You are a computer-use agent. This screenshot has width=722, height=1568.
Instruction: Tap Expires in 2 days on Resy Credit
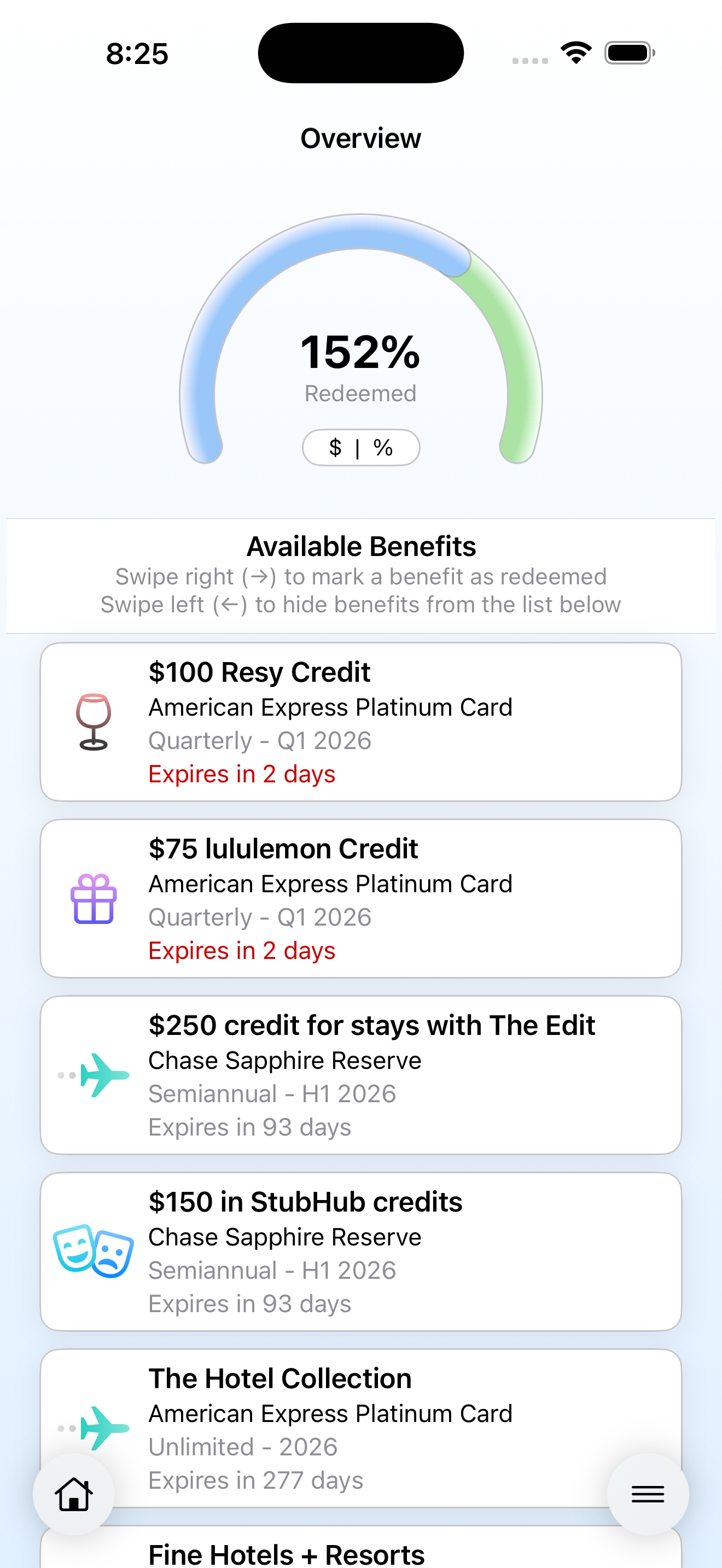pos(242,774)
